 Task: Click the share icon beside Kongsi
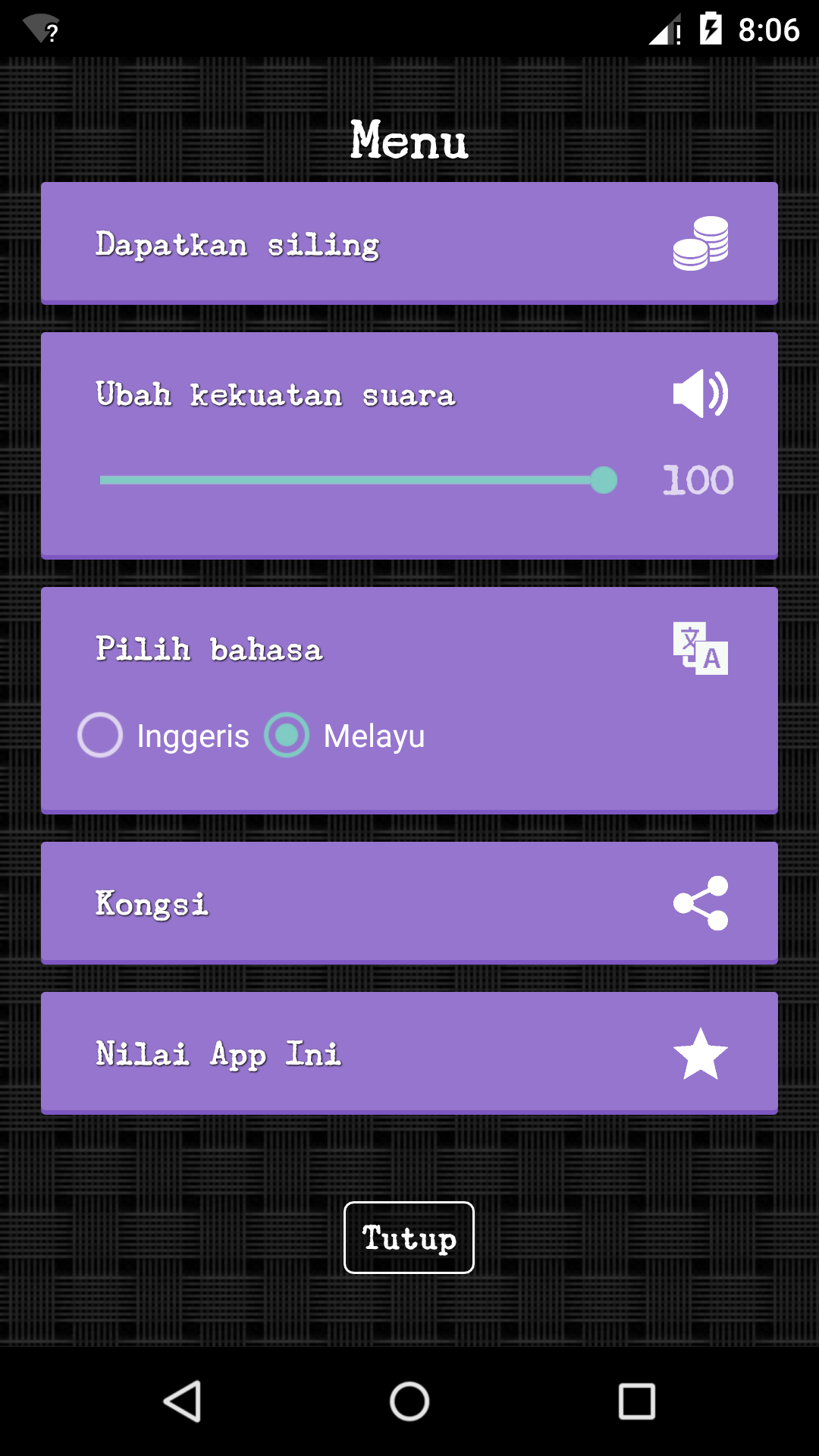[701, 902]
